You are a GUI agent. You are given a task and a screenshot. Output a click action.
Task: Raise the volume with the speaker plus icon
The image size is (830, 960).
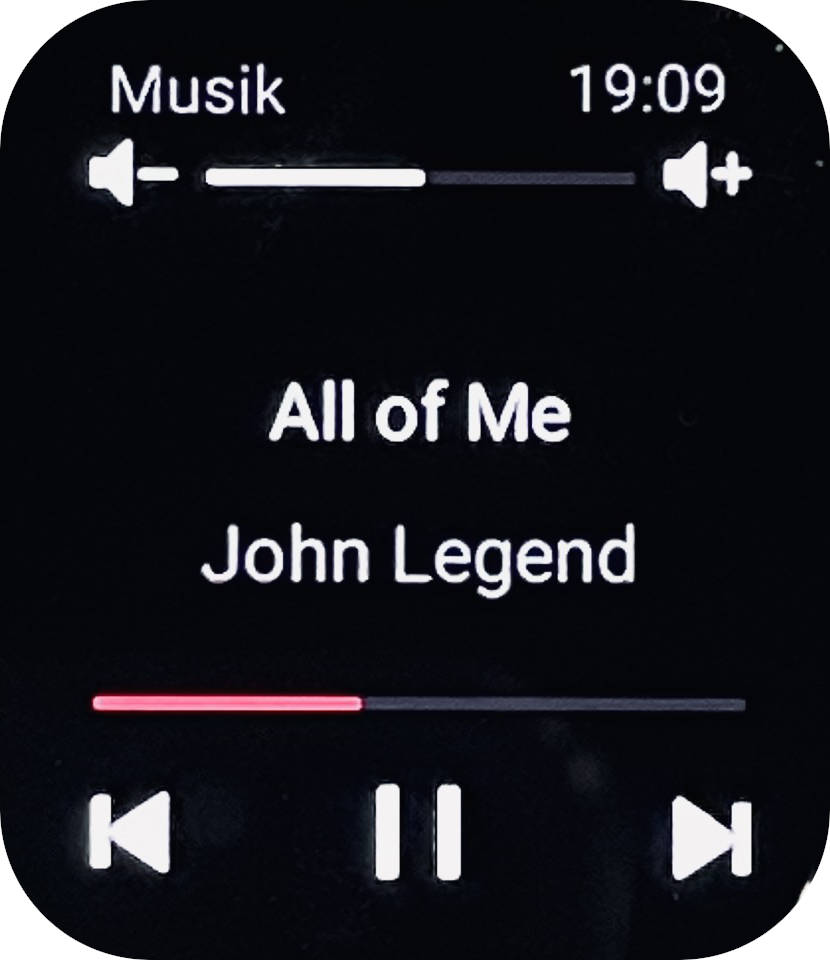click(706, 177)
